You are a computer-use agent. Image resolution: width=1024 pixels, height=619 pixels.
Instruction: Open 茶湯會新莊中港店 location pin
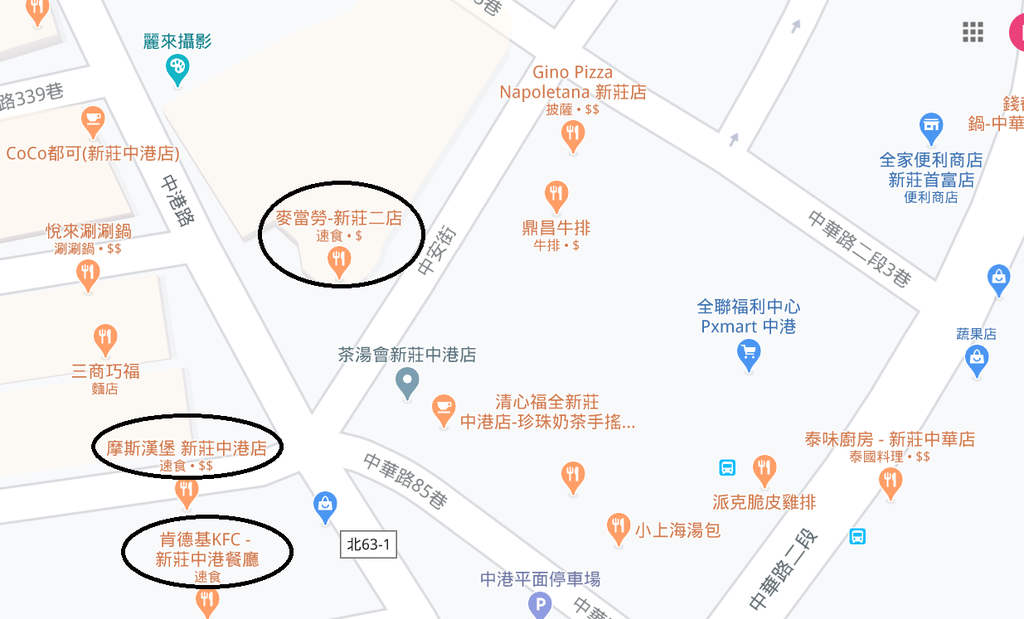(x=407, y=382)
